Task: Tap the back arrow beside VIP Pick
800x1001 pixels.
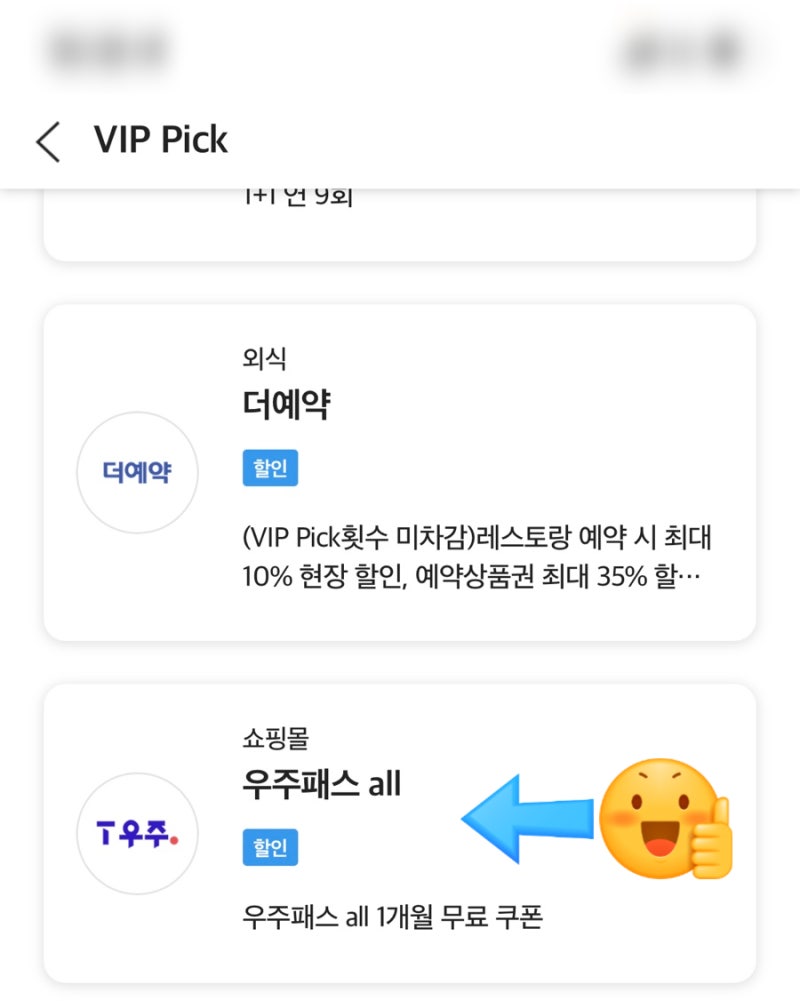Action: 48,141
